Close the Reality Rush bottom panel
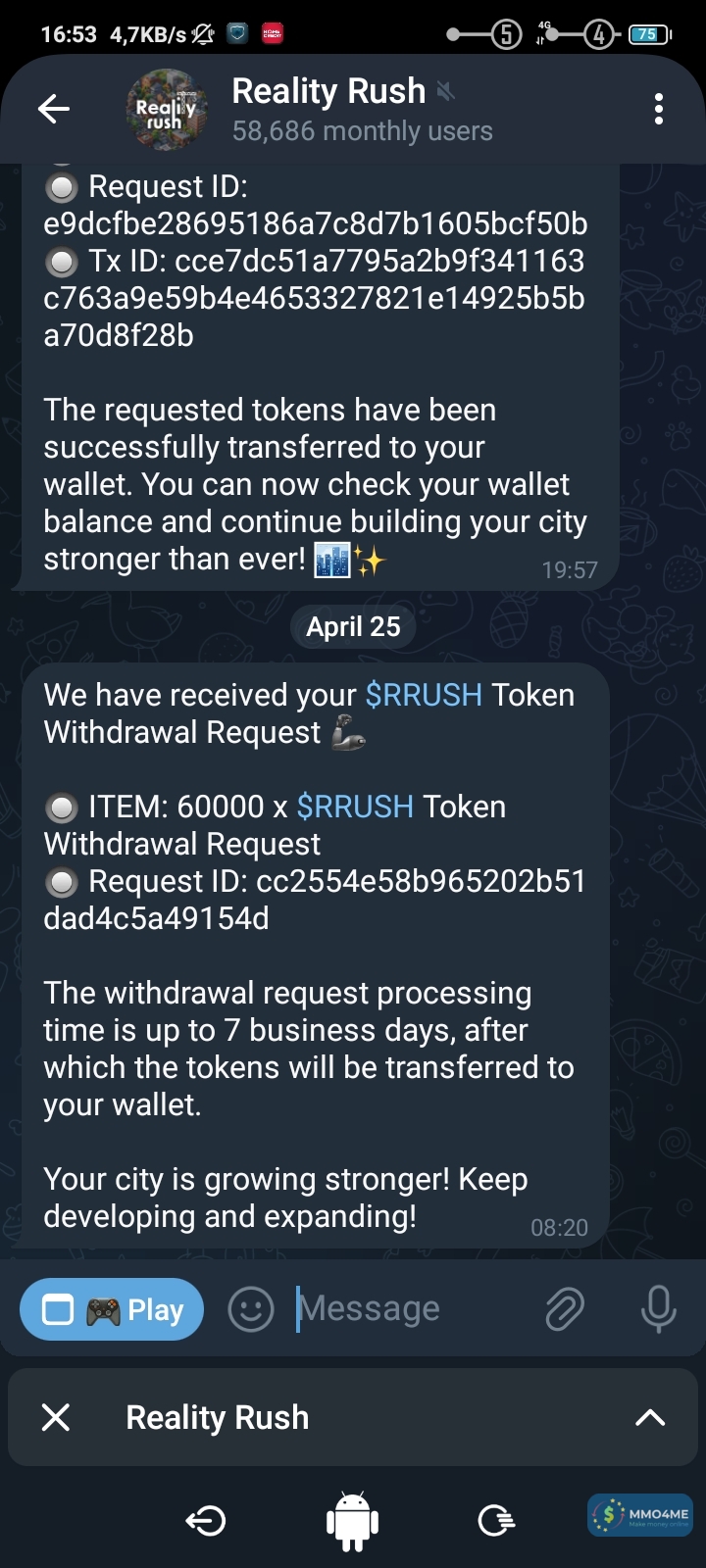 pos(56,1417)
